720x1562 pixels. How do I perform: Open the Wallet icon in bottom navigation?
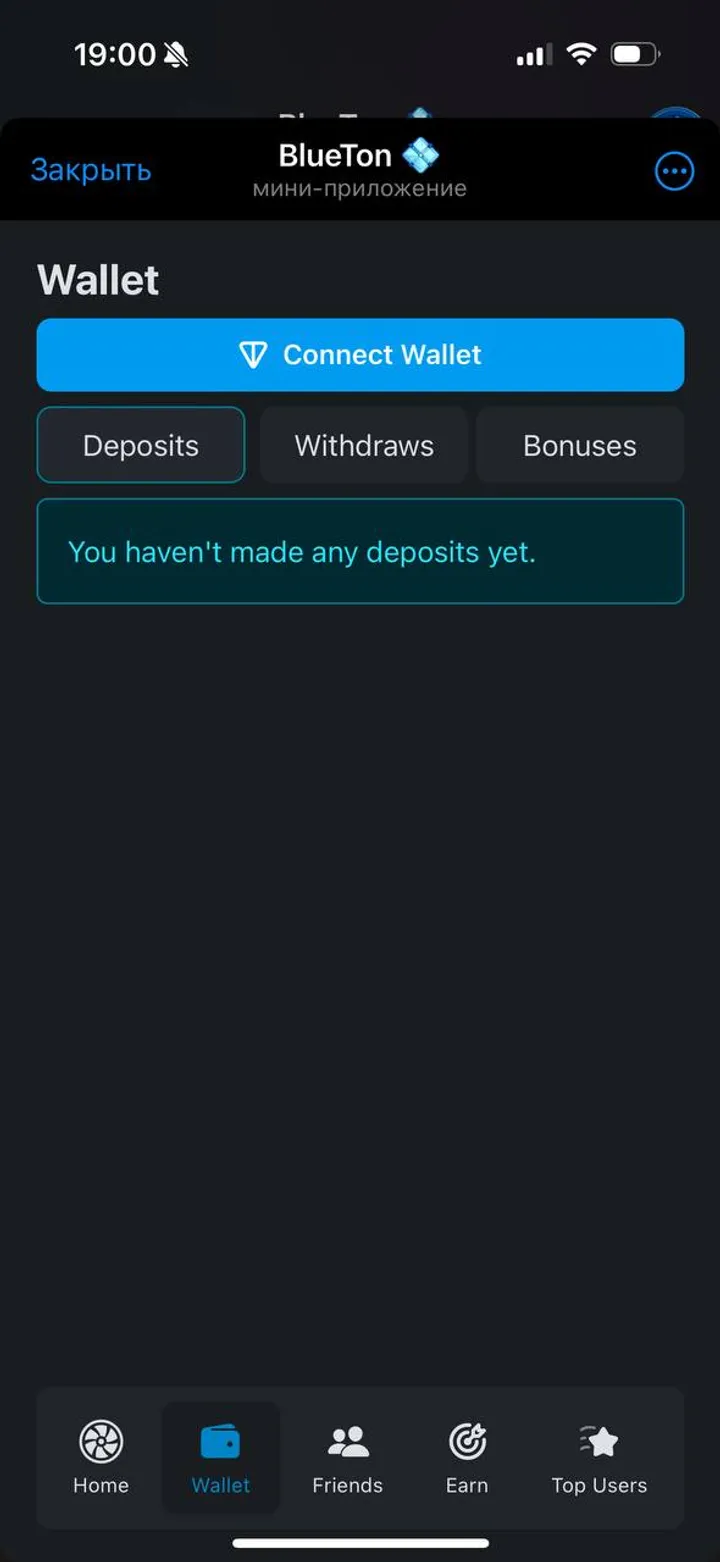coord(220,1442)
